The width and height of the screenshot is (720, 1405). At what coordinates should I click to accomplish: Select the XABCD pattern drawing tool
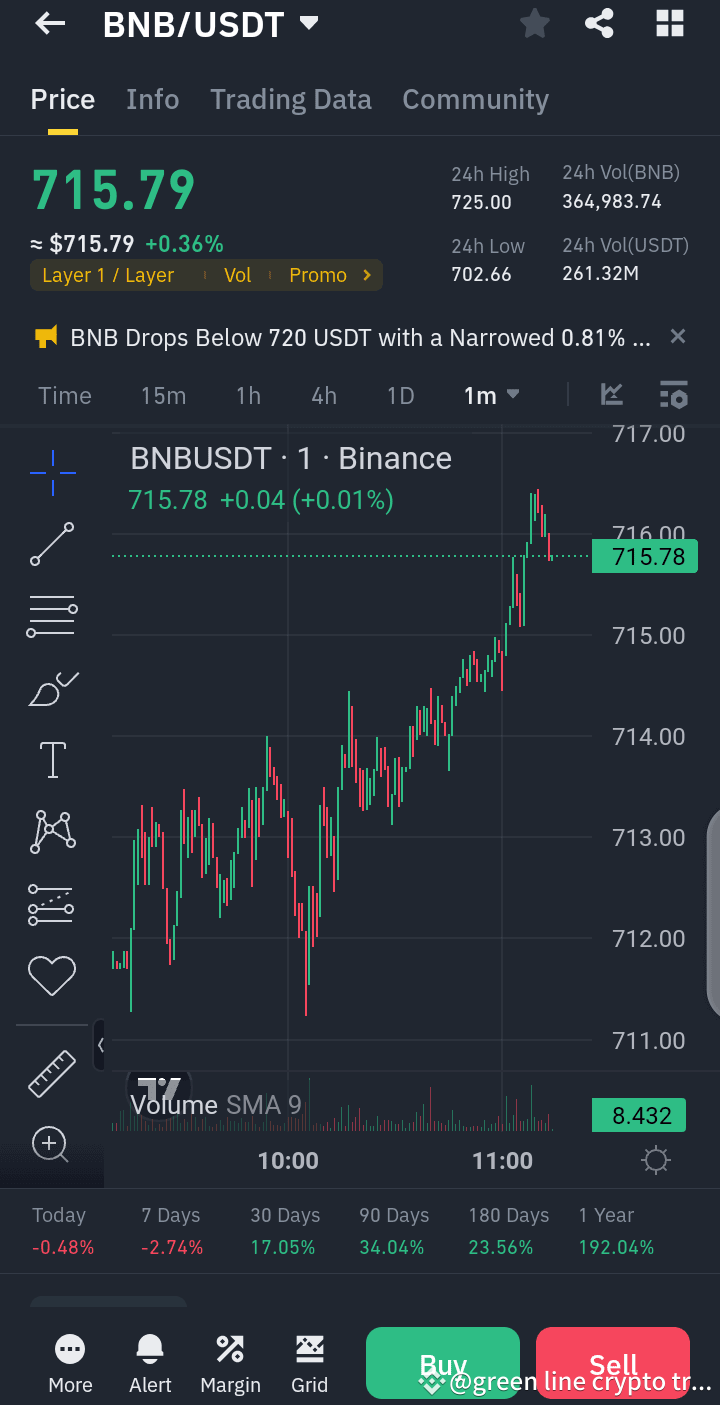click(x=51, y=831)
